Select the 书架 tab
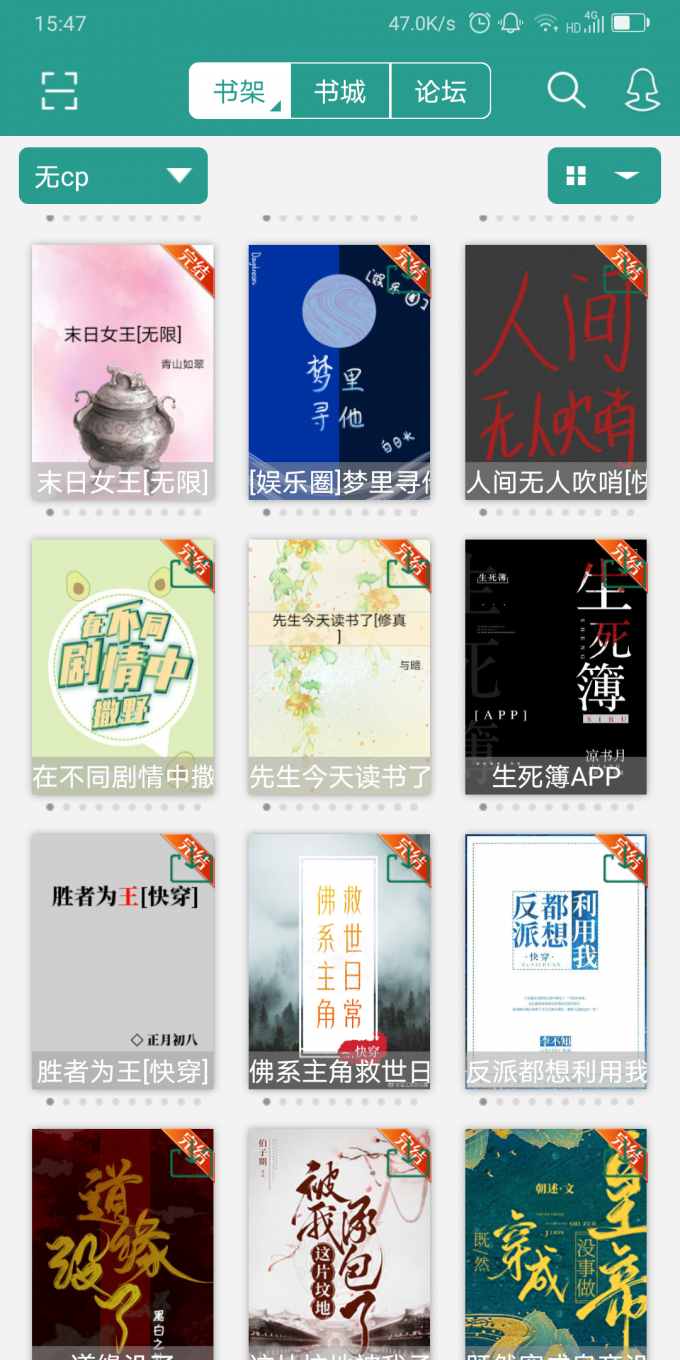 coord(240,92)
